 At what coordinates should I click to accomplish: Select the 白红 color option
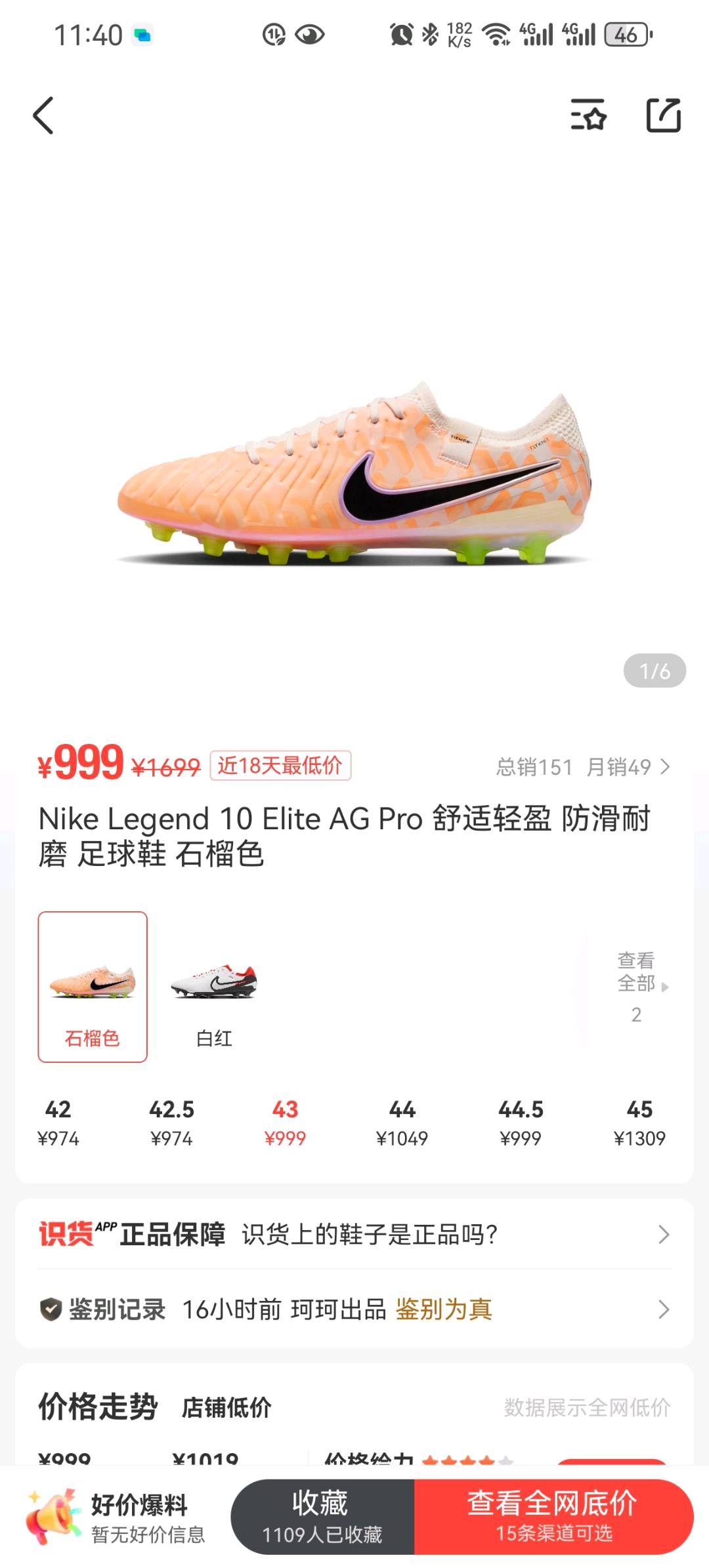[x=214, y=987]
